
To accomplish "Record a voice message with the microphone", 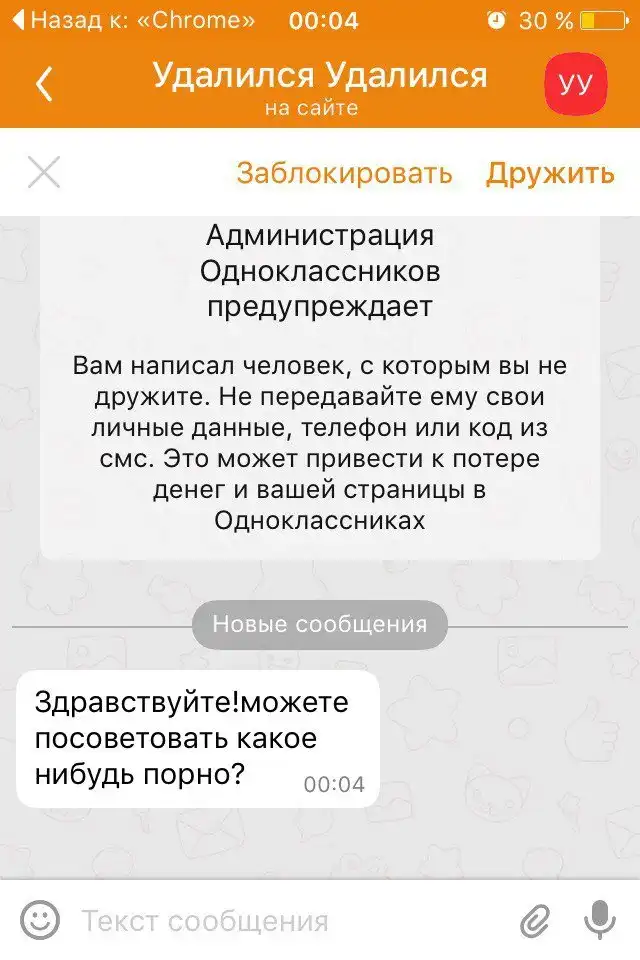I will (x=600, y=920).
